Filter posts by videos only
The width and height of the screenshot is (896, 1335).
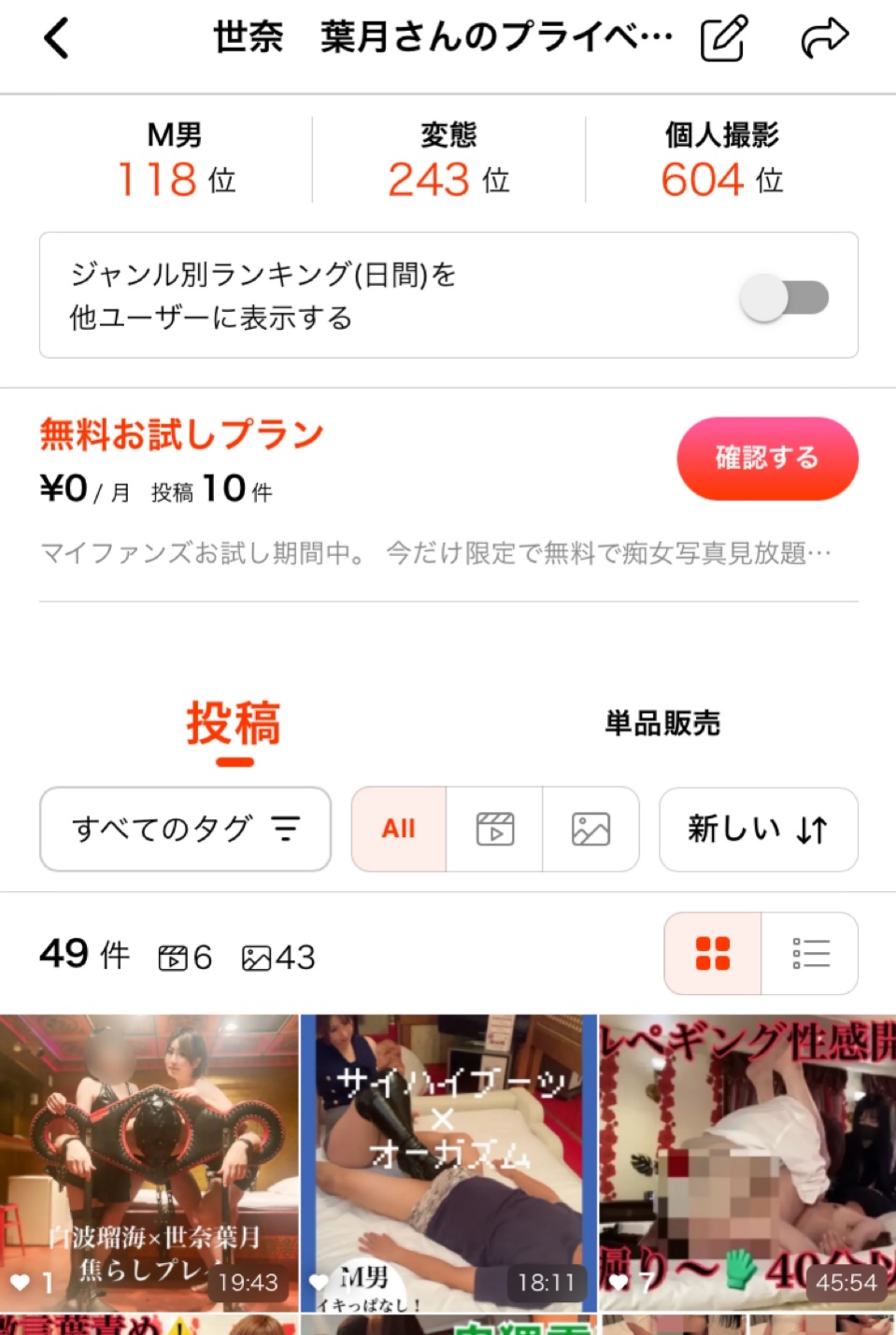point(495,829)
